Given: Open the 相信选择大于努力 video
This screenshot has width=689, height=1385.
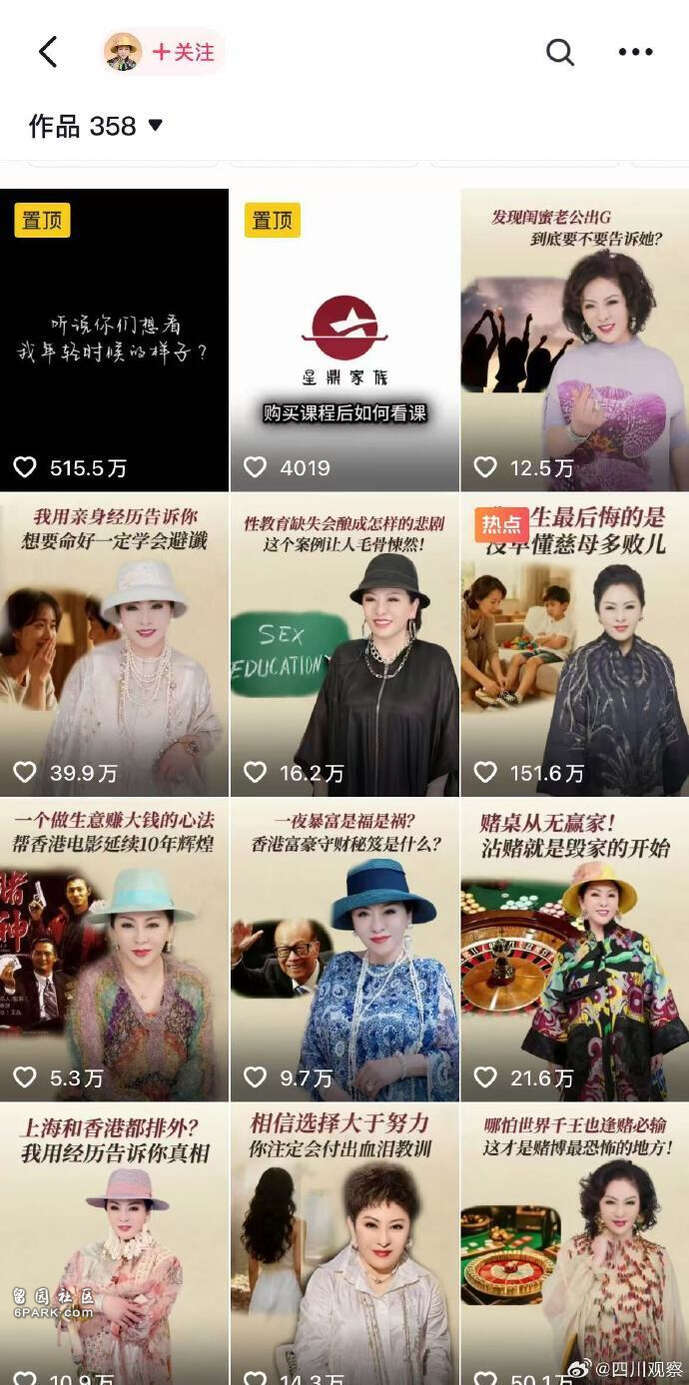Looking at the screenshot, I should [344, 1245].
